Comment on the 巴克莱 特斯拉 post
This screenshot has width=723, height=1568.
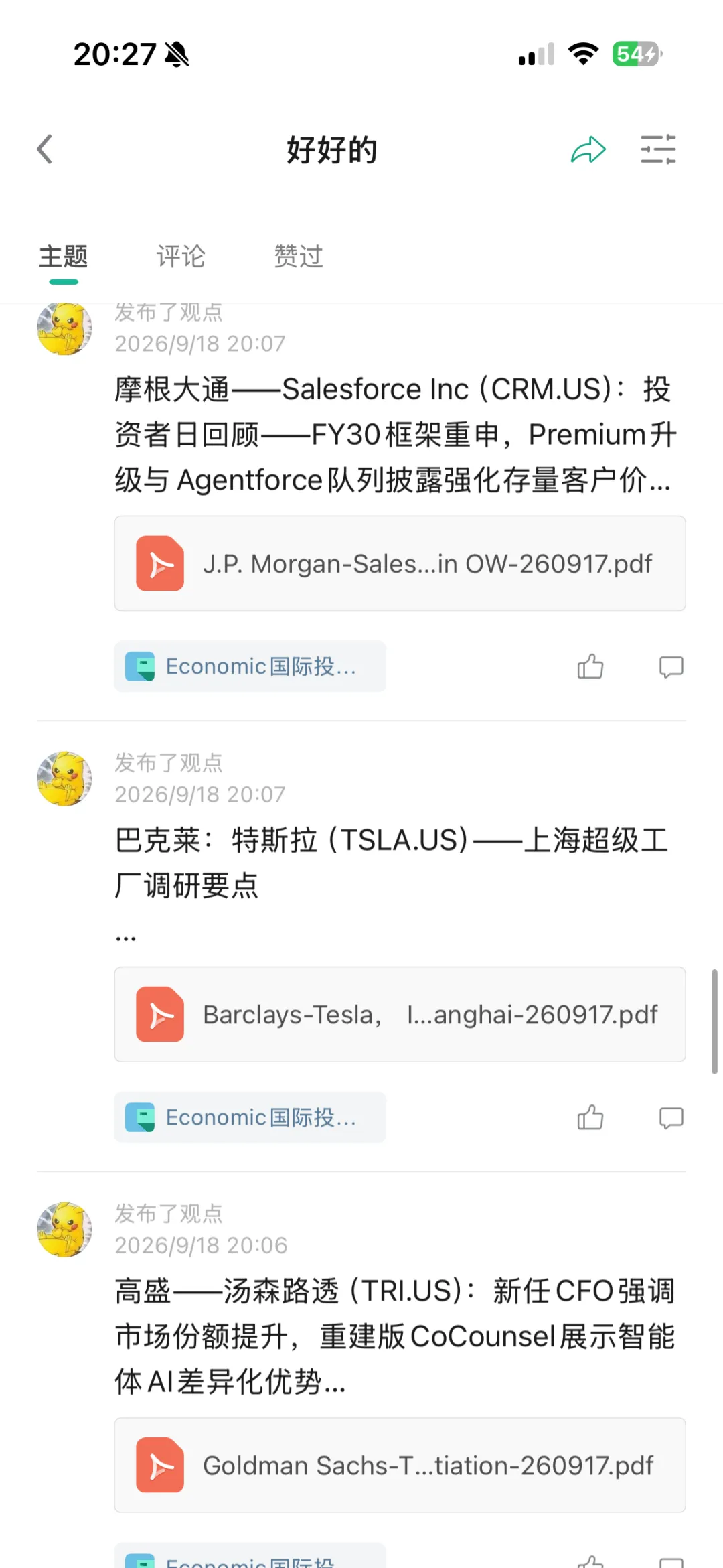click(671, 1118)
